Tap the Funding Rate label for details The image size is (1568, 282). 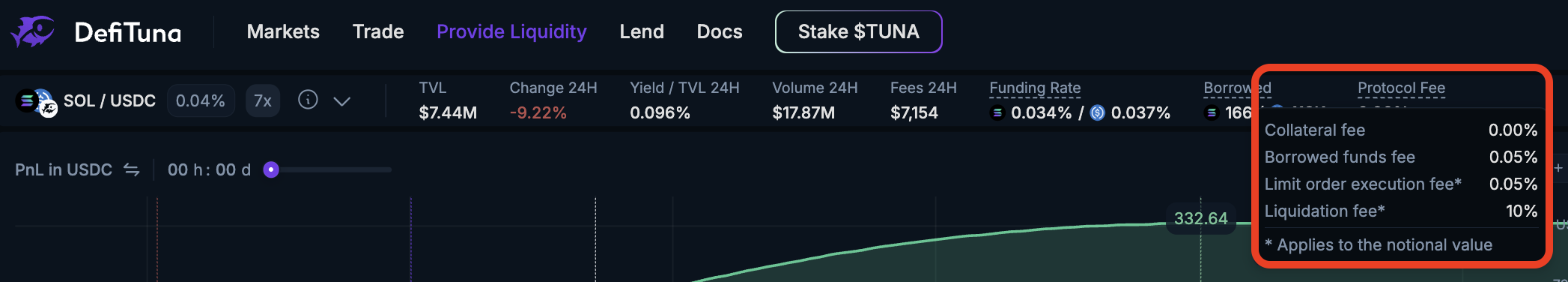point(1035,88)
